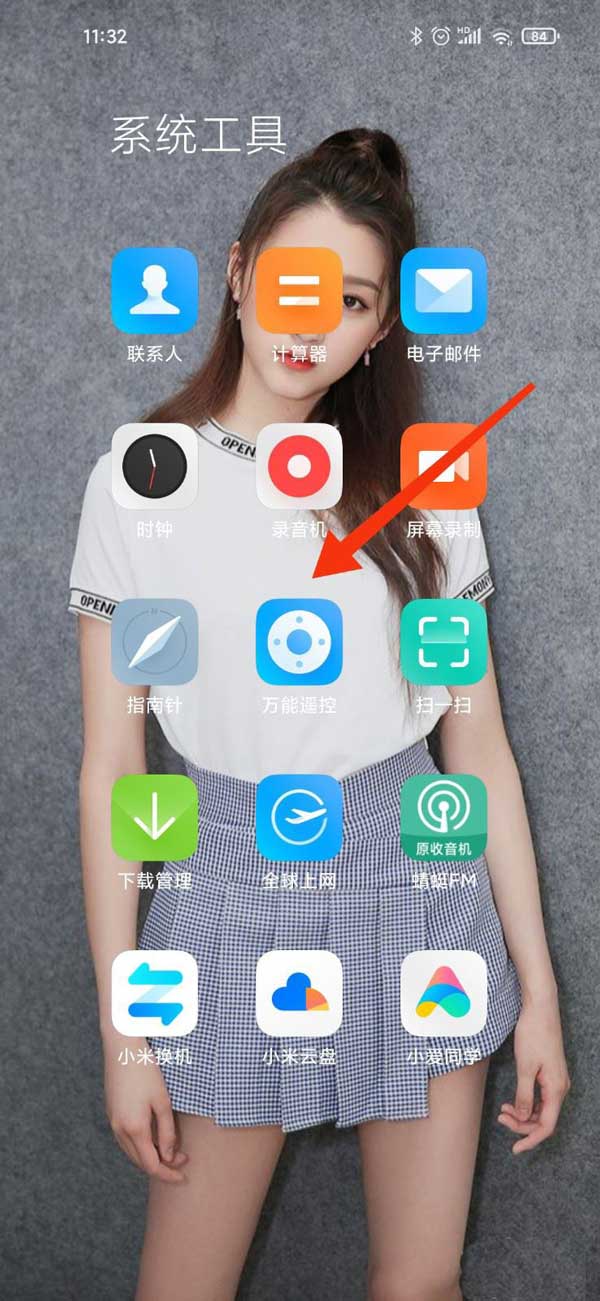Open 下载管理 download manager
The image size is (600, 1301).
(x=154, y=817)
